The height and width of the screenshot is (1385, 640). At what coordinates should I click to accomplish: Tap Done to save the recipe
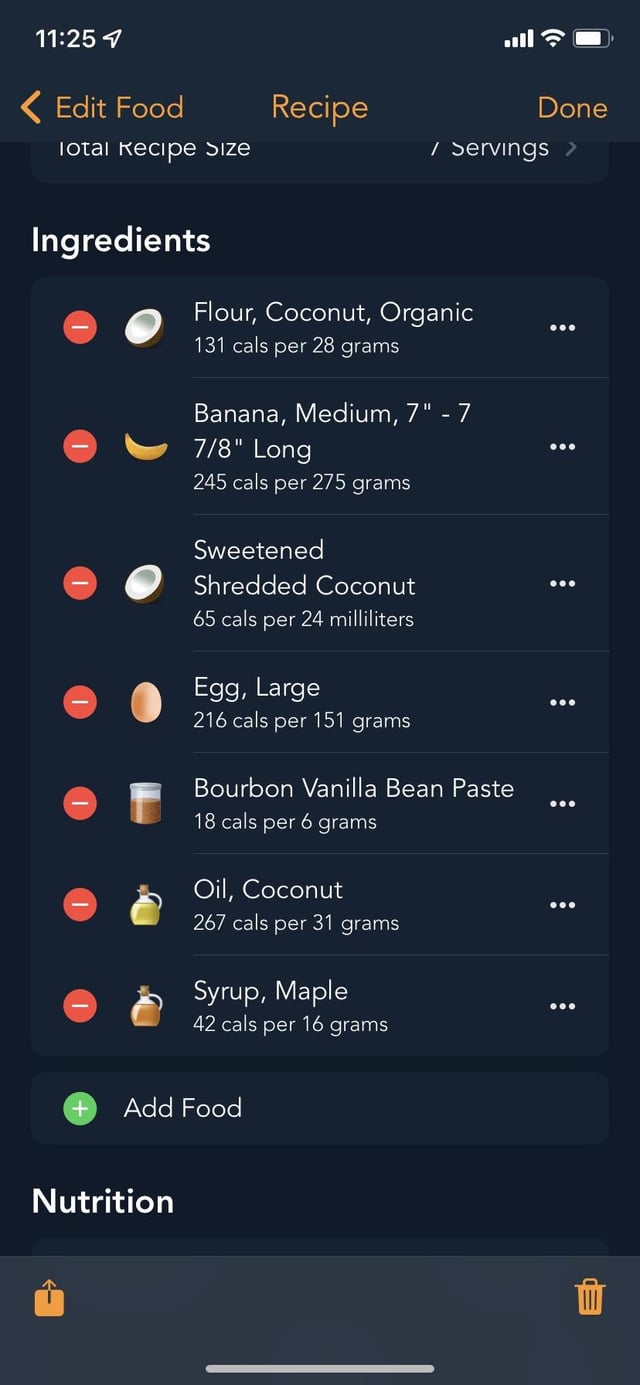click(x=572, y=107)
